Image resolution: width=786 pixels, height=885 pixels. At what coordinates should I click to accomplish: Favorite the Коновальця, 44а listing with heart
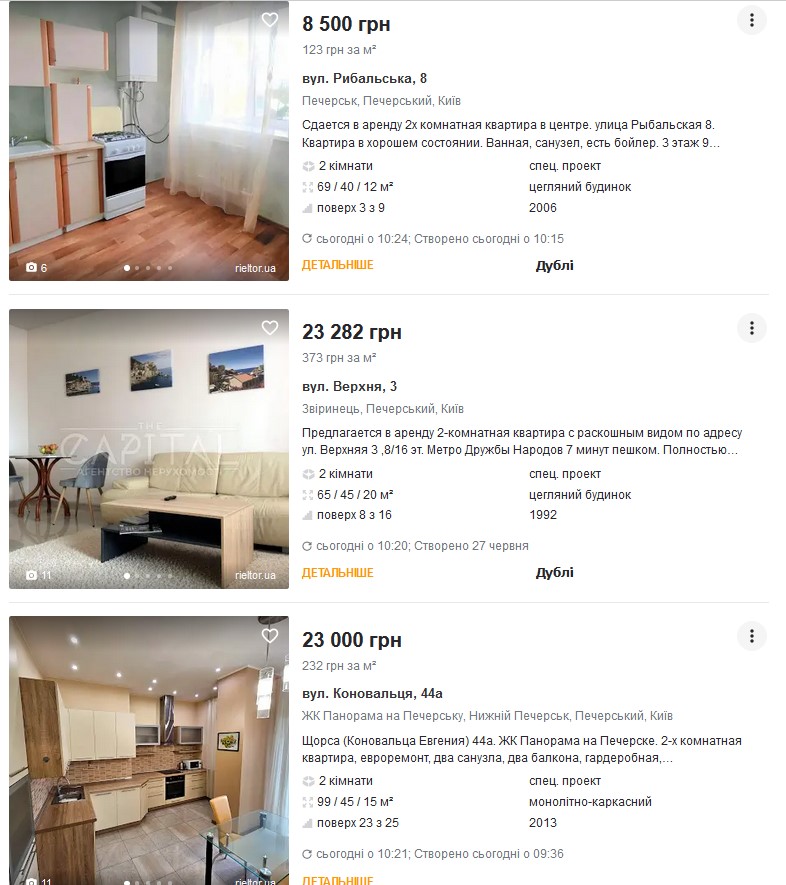click(270, 636)
